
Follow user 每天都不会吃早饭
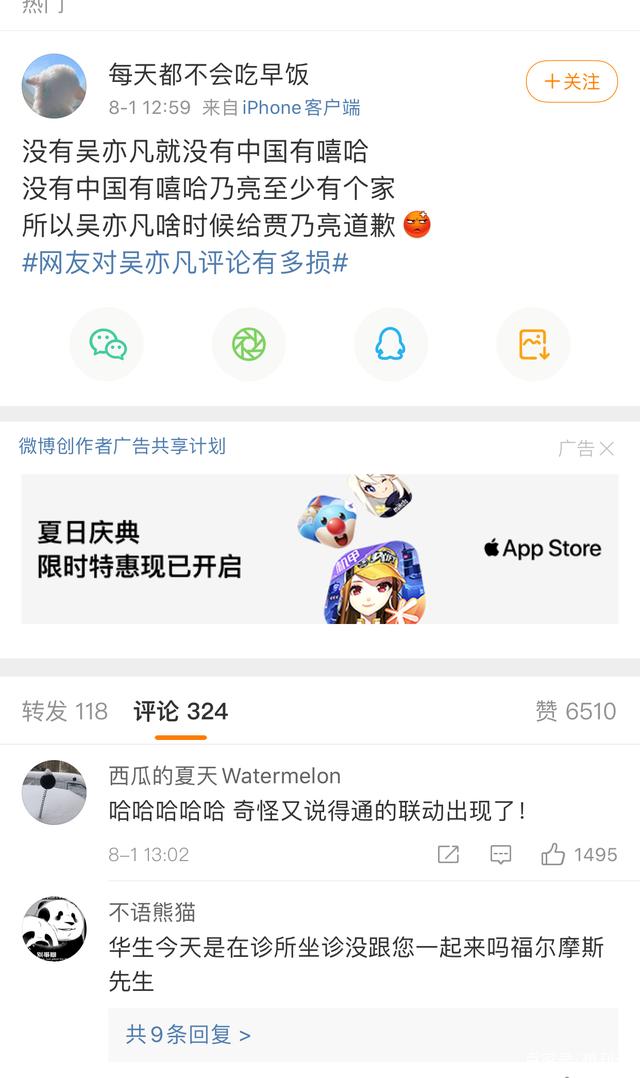572,82
